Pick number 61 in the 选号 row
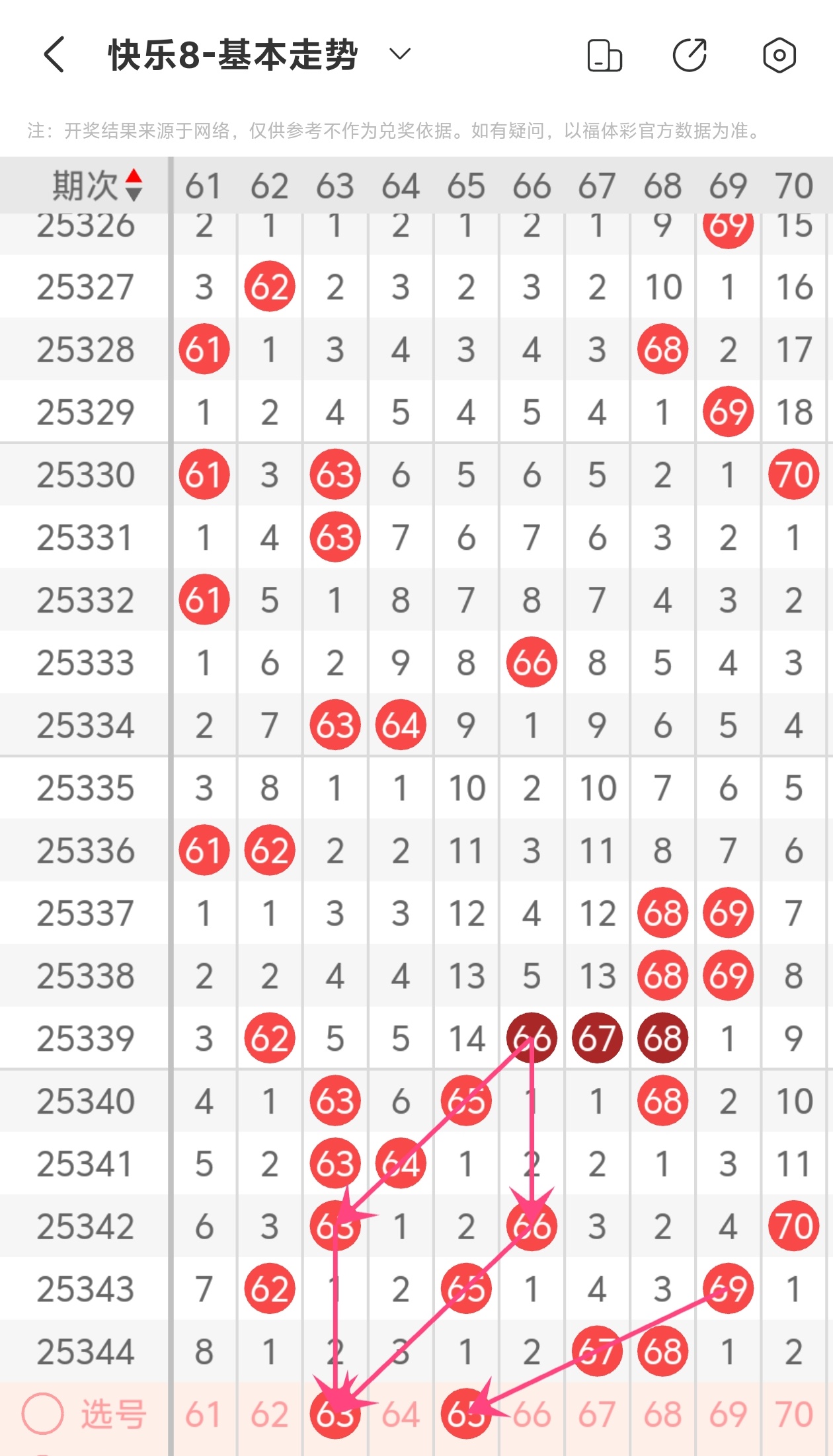This screenshot has height=1456, width=833. [x=204, y=1414]
